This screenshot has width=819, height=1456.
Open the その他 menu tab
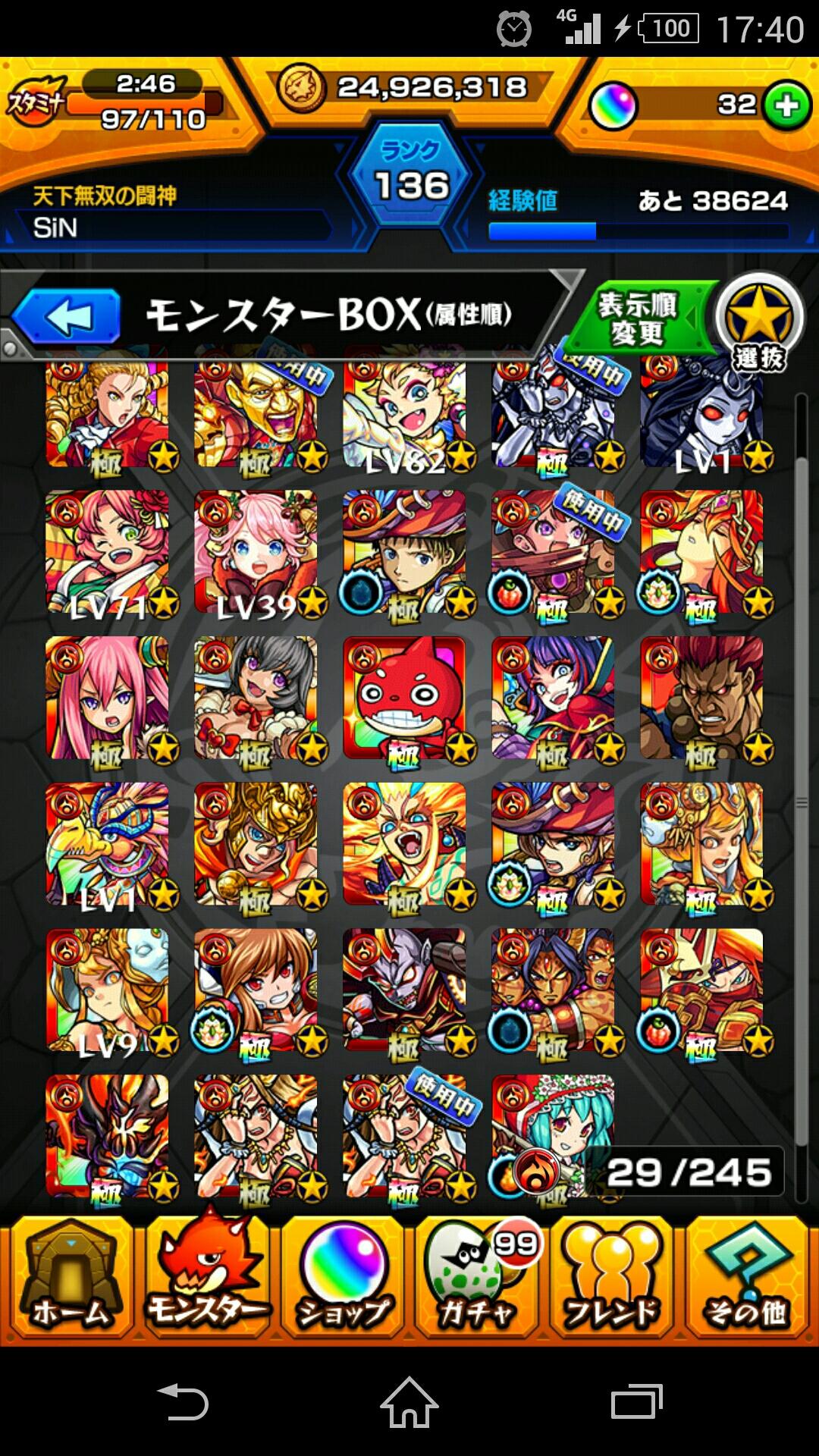tap(746, 1280)
